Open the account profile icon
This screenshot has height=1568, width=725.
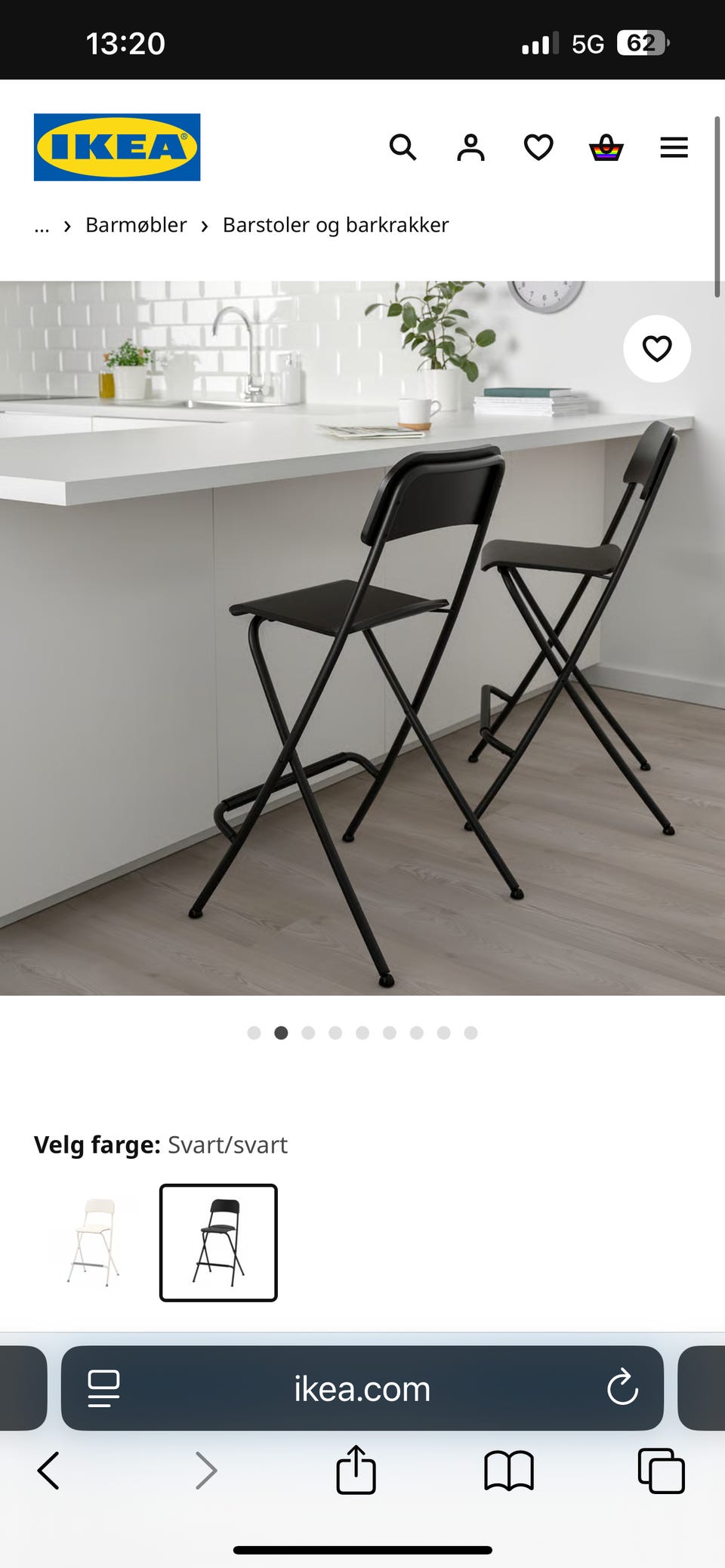(x=470, y=147)
